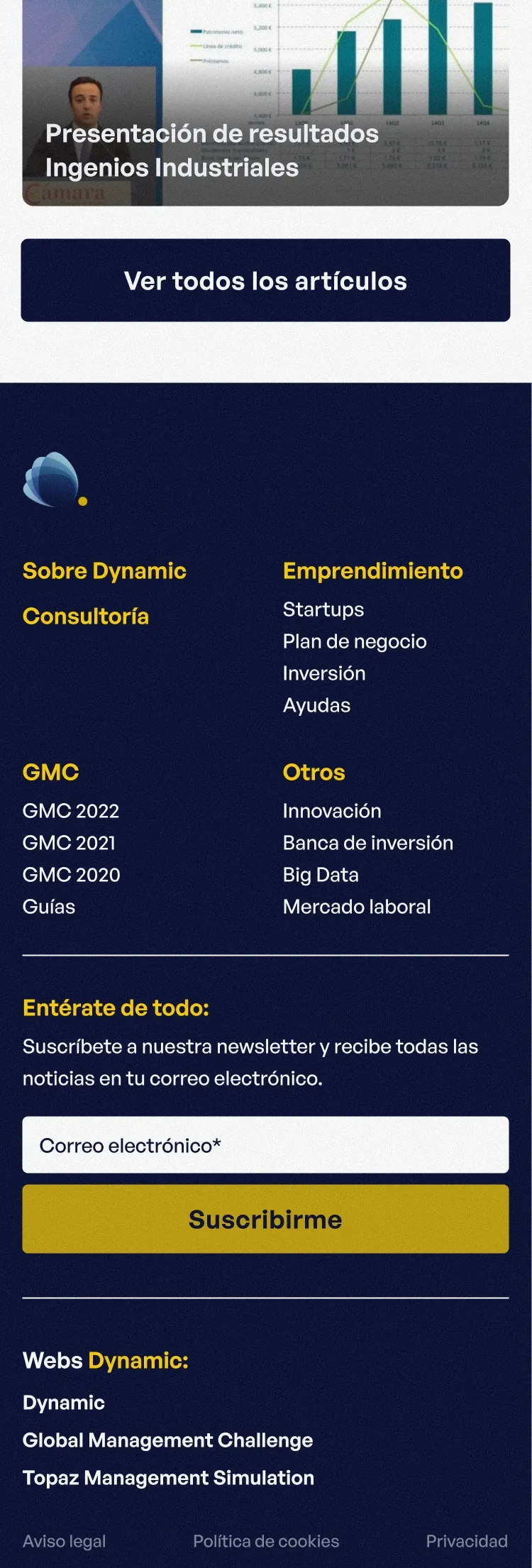Tap Ver todos los artículos button
This screenshot has height=1568, width=532.
tap(265, 281)
